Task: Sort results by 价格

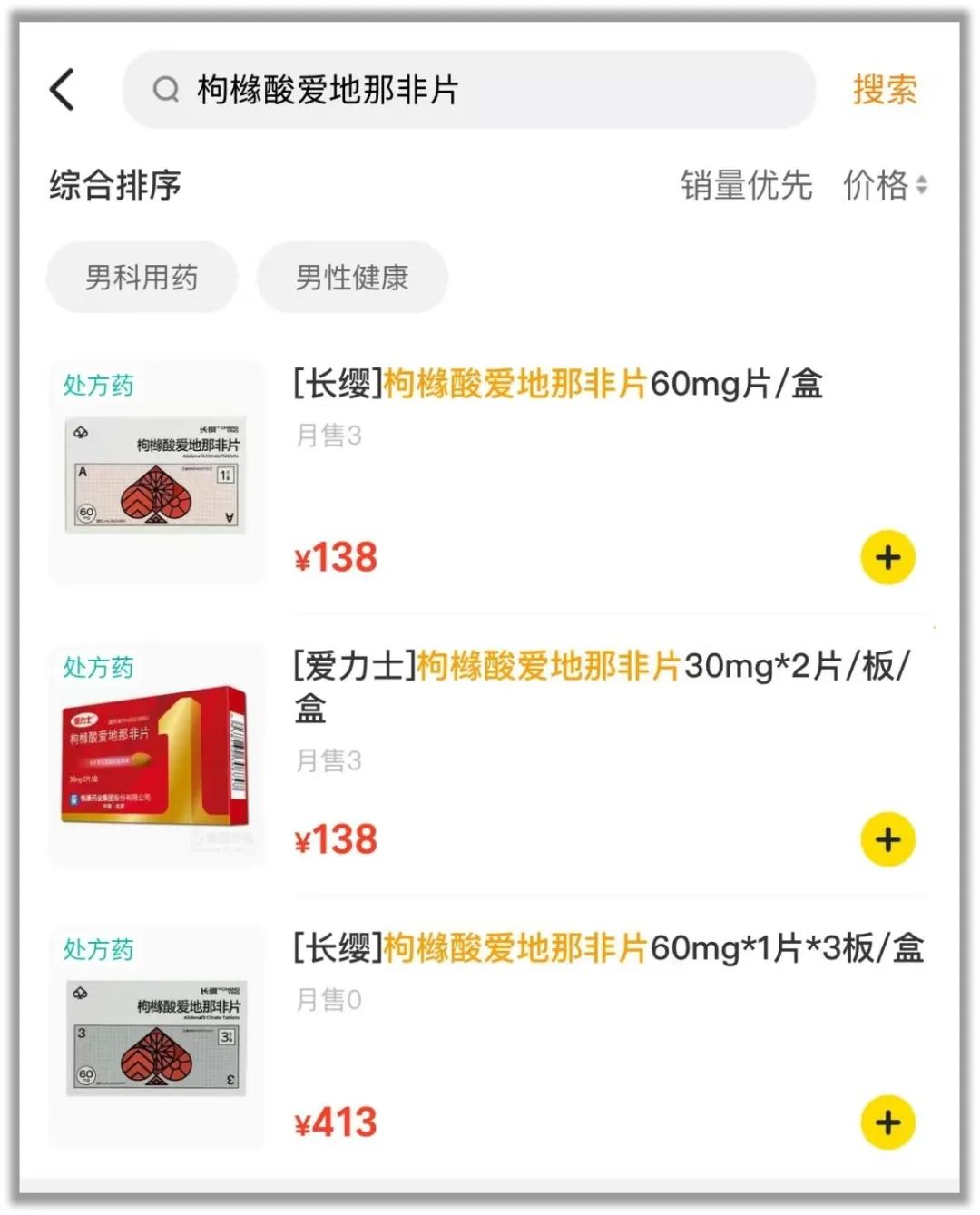Action: point(884,185)
